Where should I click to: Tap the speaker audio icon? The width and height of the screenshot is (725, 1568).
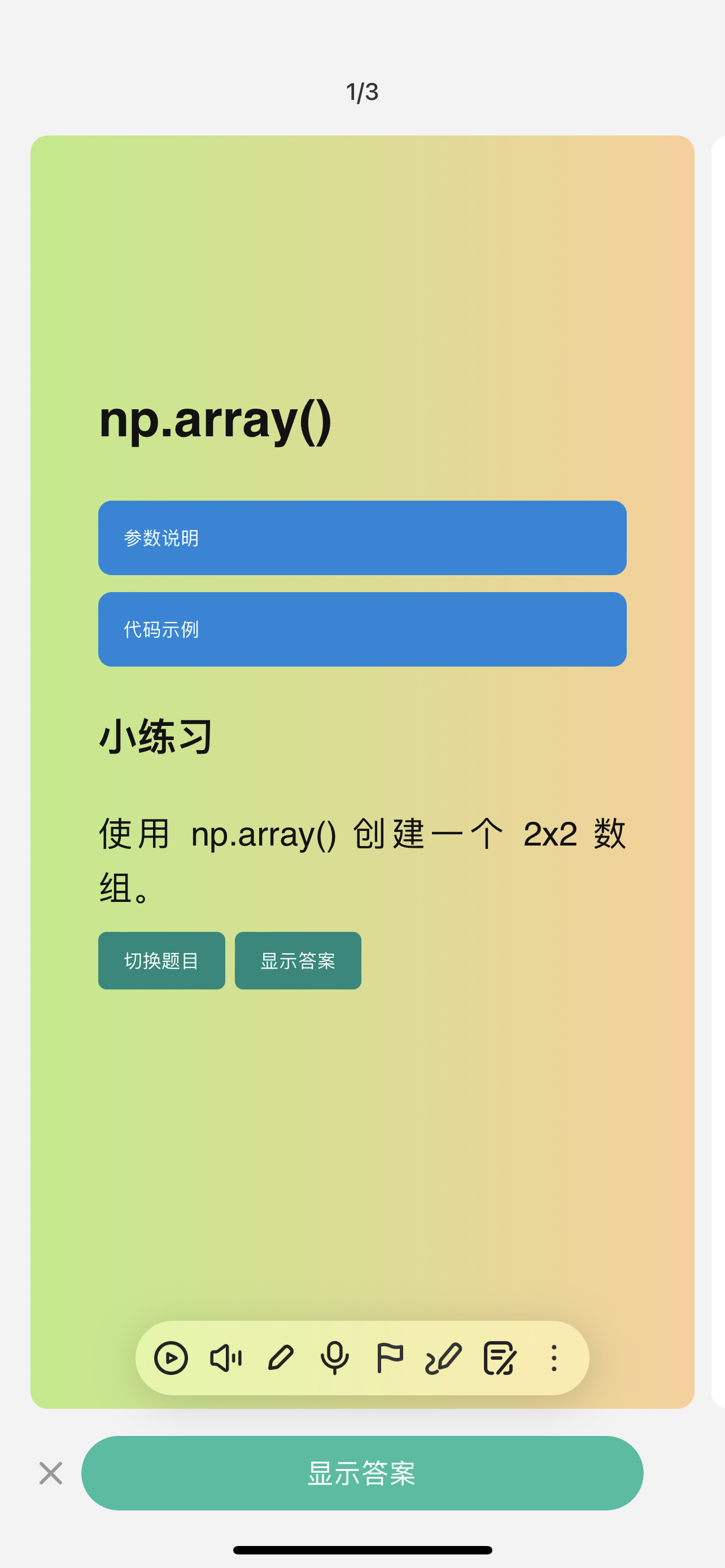point(226,1358)
